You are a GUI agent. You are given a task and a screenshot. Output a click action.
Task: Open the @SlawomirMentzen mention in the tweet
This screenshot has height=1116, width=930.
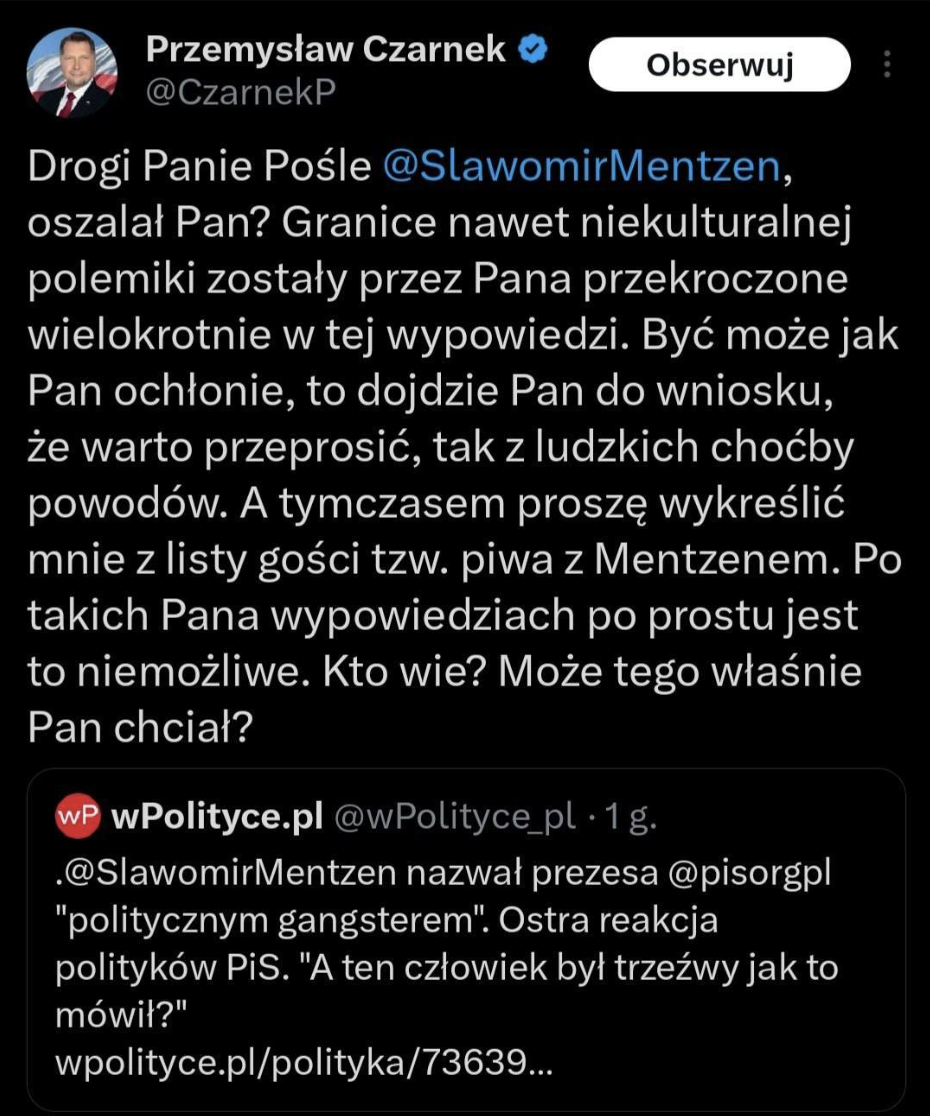580,167
